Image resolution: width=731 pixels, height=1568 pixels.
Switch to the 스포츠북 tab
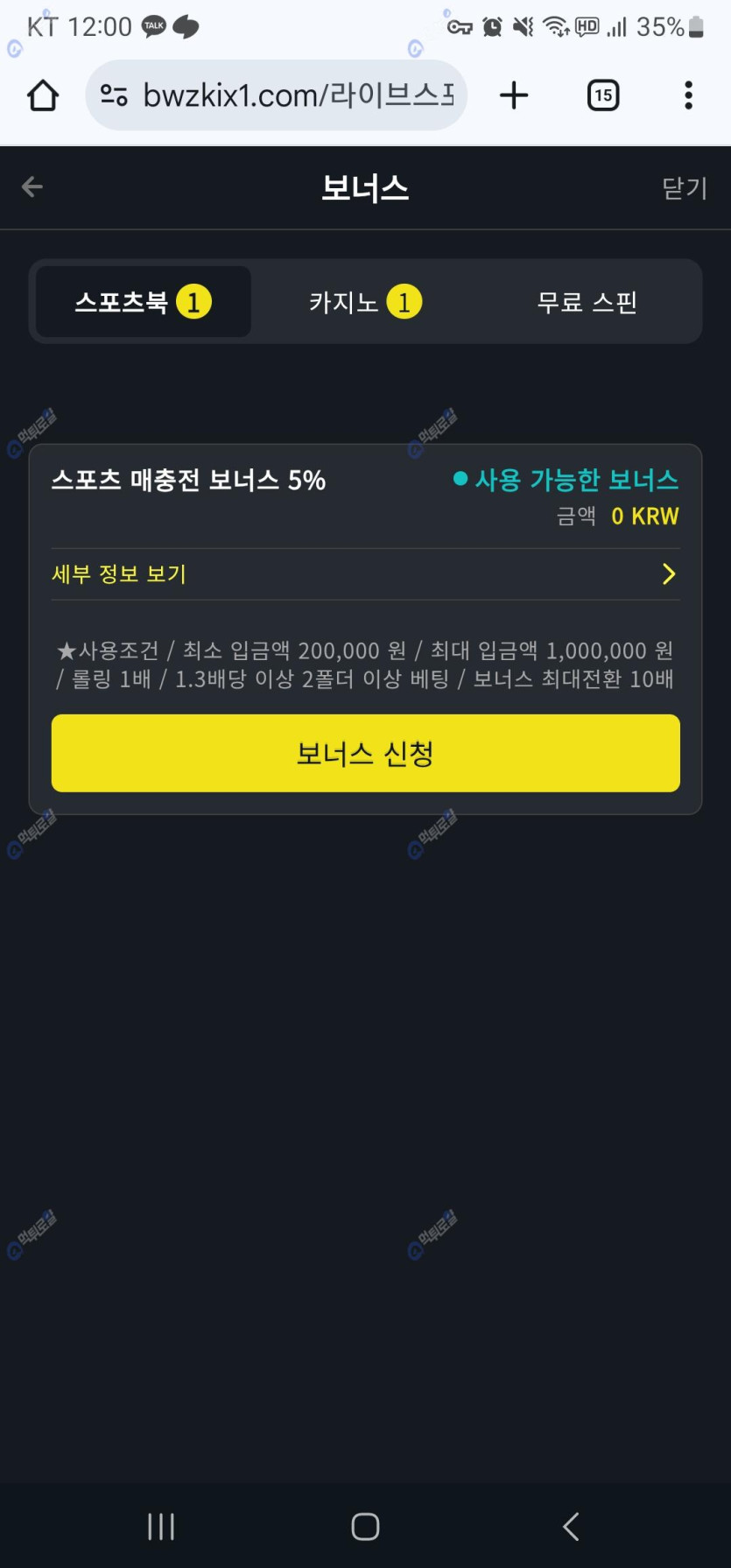[x=143, y=302]
